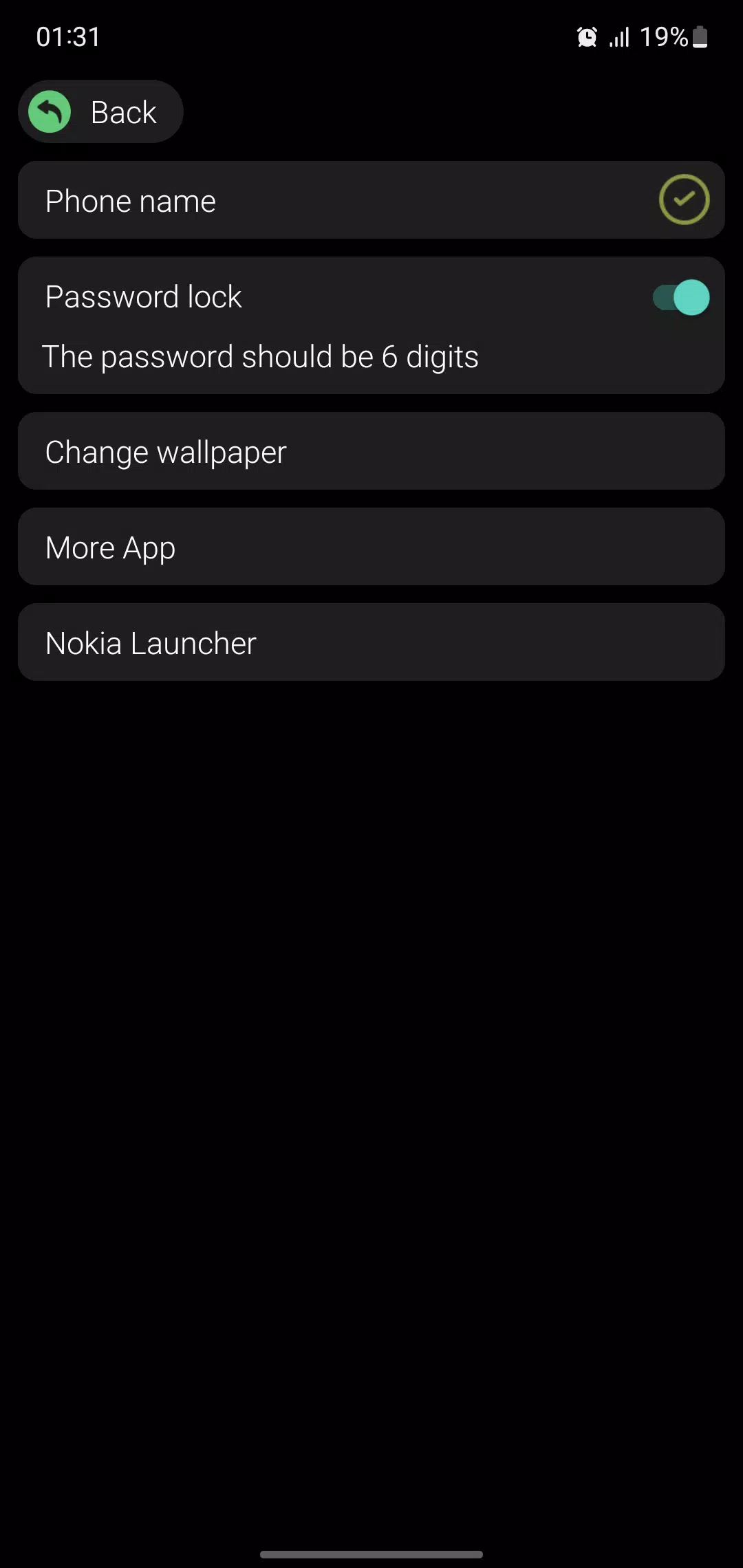Select the password hint text row
The width and height of the screenshot is (743, 1568).
point(261,356)
